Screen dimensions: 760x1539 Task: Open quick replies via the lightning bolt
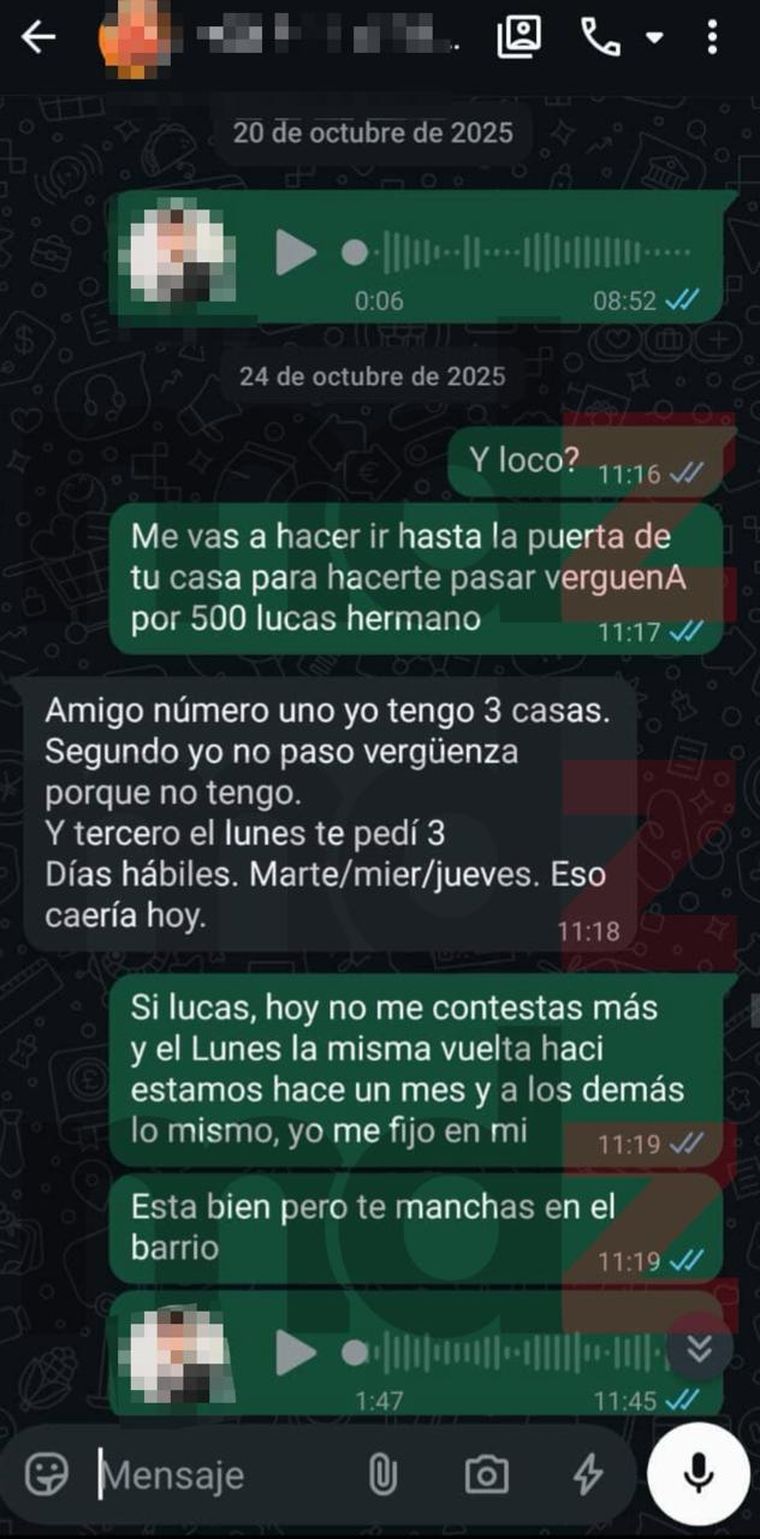point(587,1474)
